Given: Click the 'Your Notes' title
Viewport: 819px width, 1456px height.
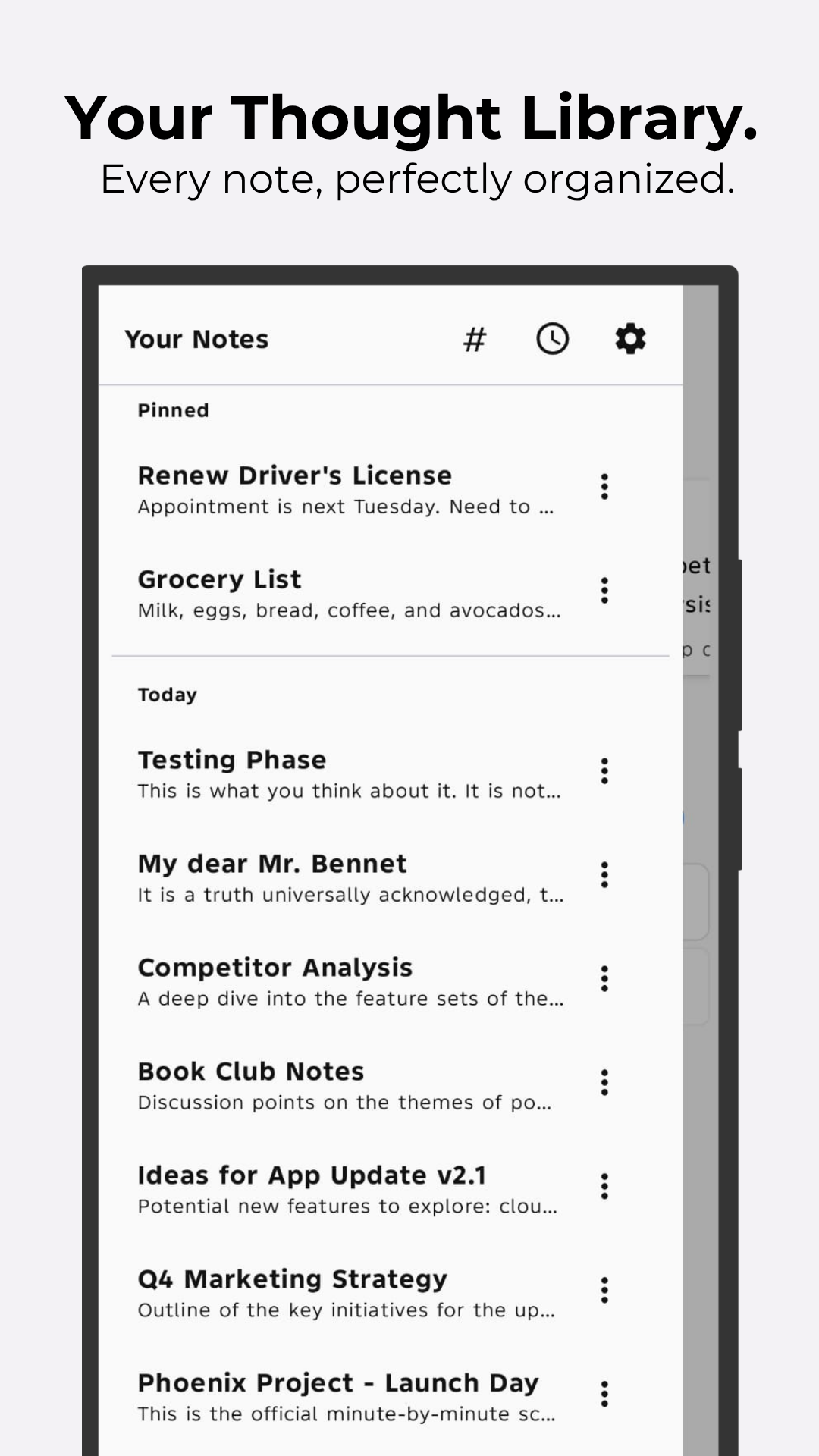Looking at the screenshot, I should tap(196, 339).
